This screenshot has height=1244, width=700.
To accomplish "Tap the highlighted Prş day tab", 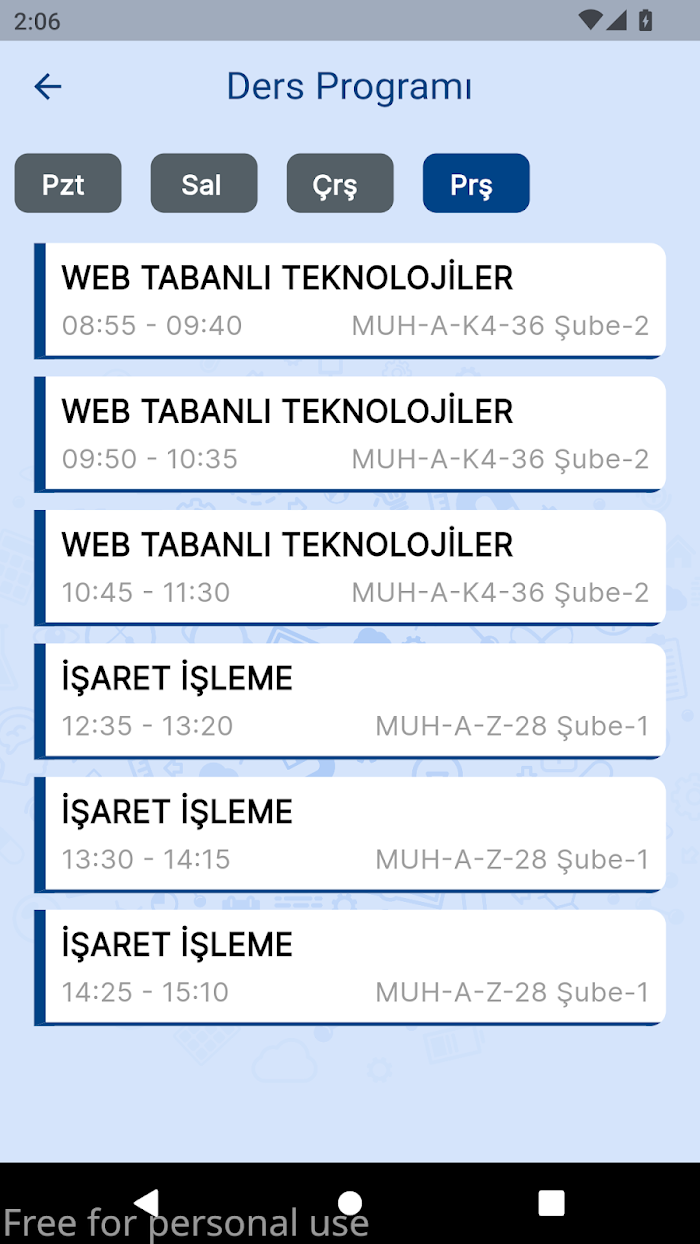I will coord(476,183).
